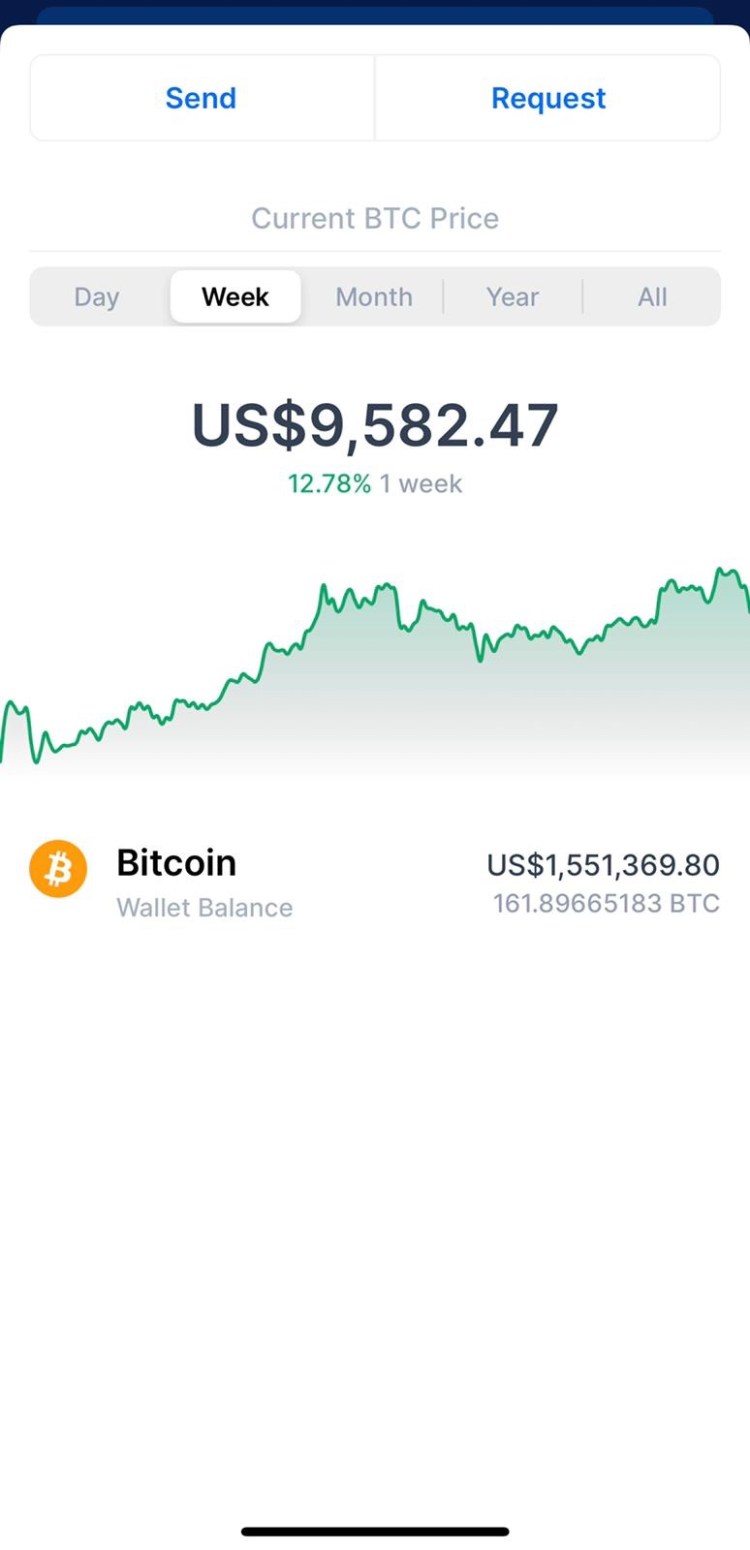Tap the Request button
Viewport: 750px width, 1550px height.
tap(548, 98)
